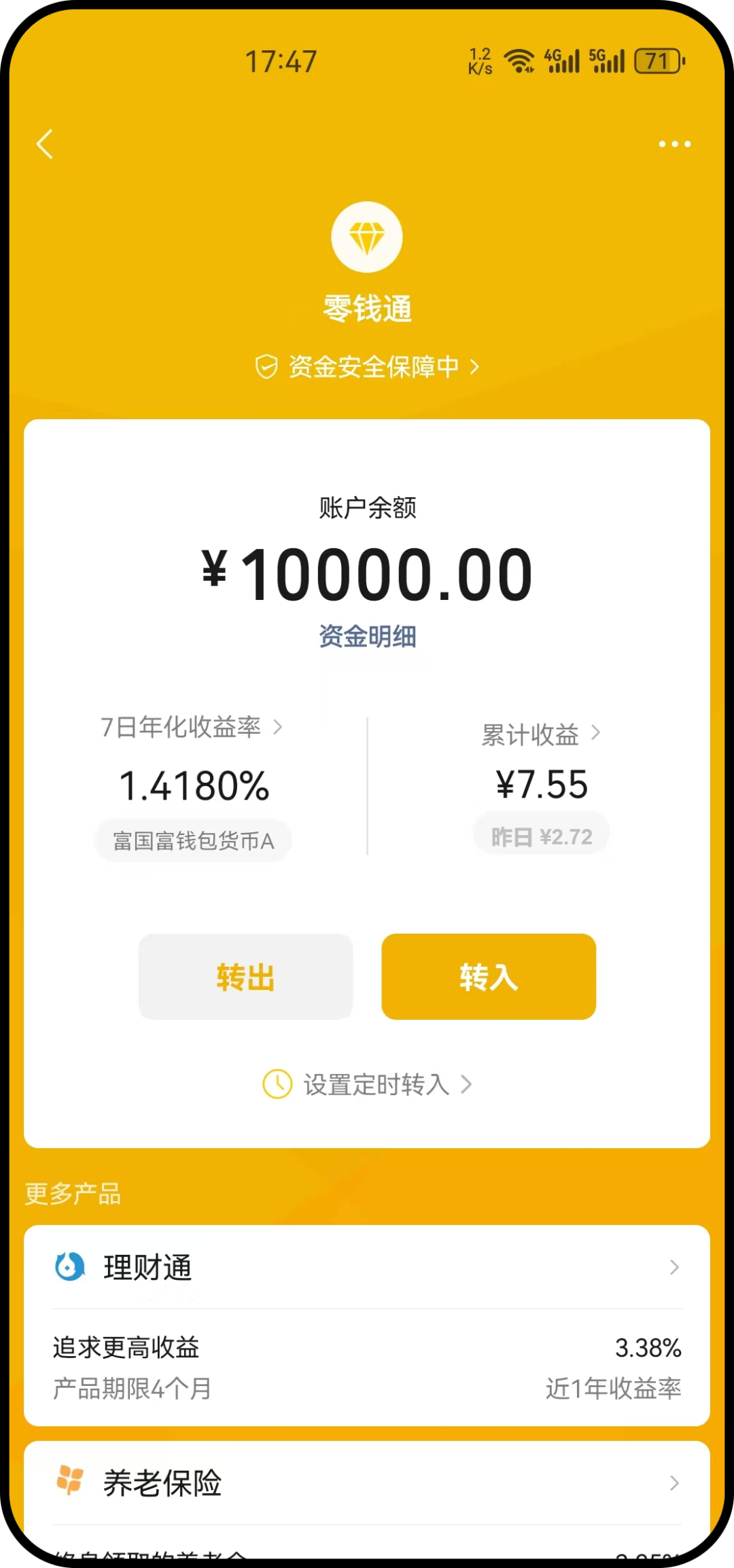Open 累计收益 earnings details
734x1568 pixels.
(x=540, y=734)
